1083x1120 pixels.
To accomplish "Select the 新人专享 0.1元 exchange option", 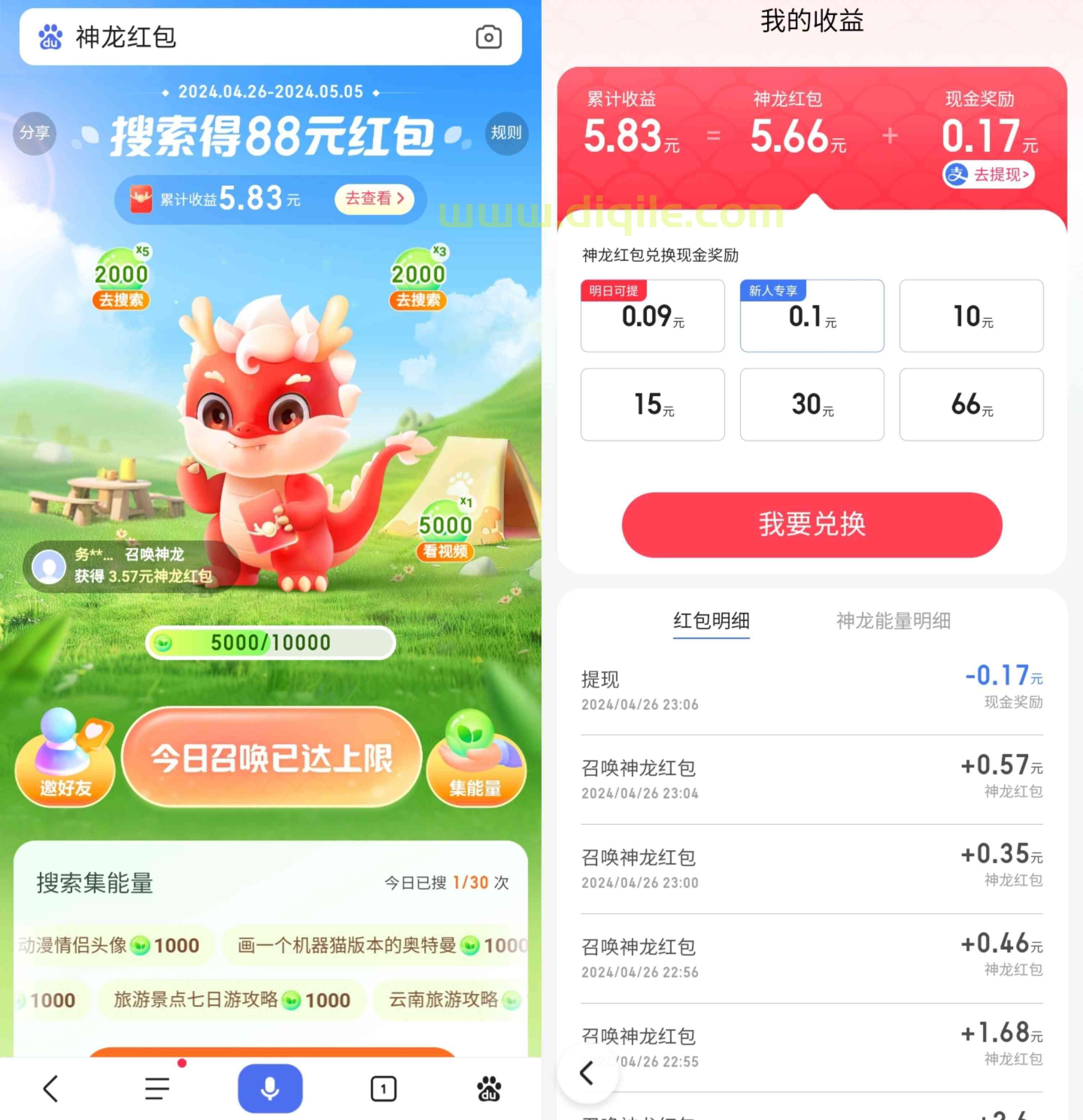I will click(x=812, y=316).
